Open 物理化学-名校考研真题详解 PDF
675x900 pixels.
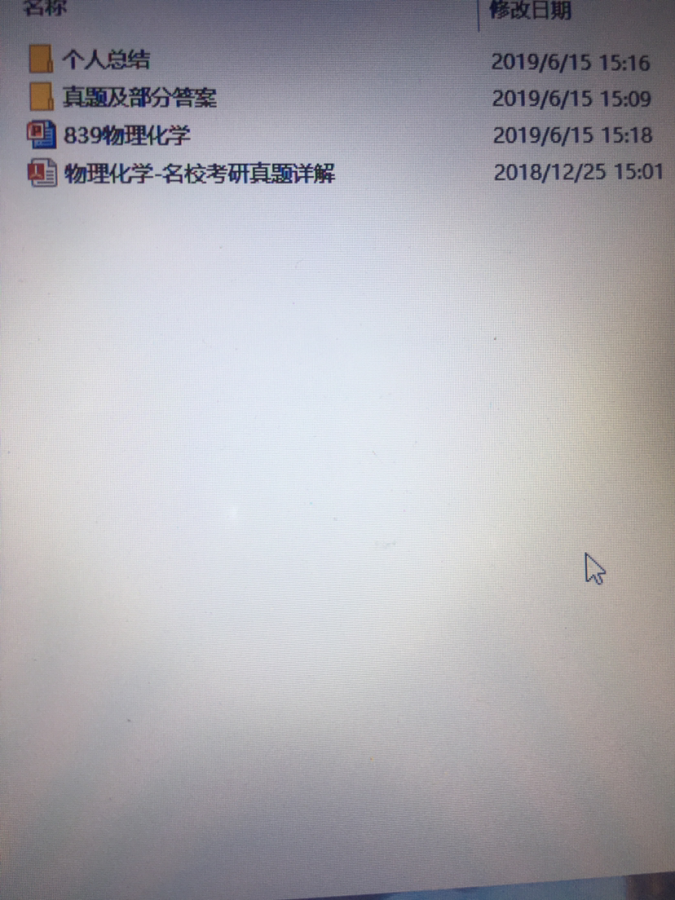tap(199, 174)
